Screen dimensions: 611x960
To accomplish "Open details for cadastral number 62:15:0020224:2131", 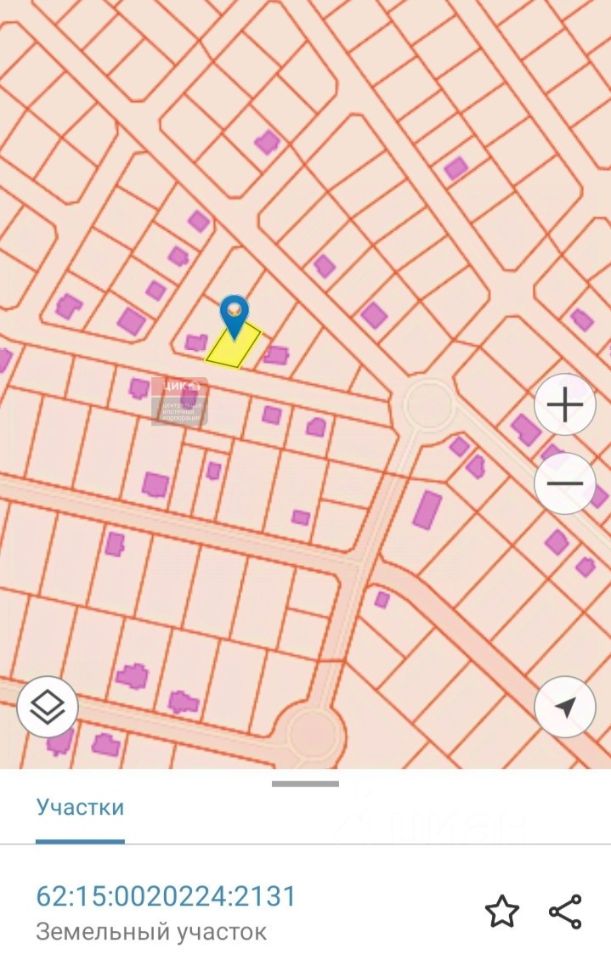I will [x=166, y=896].
